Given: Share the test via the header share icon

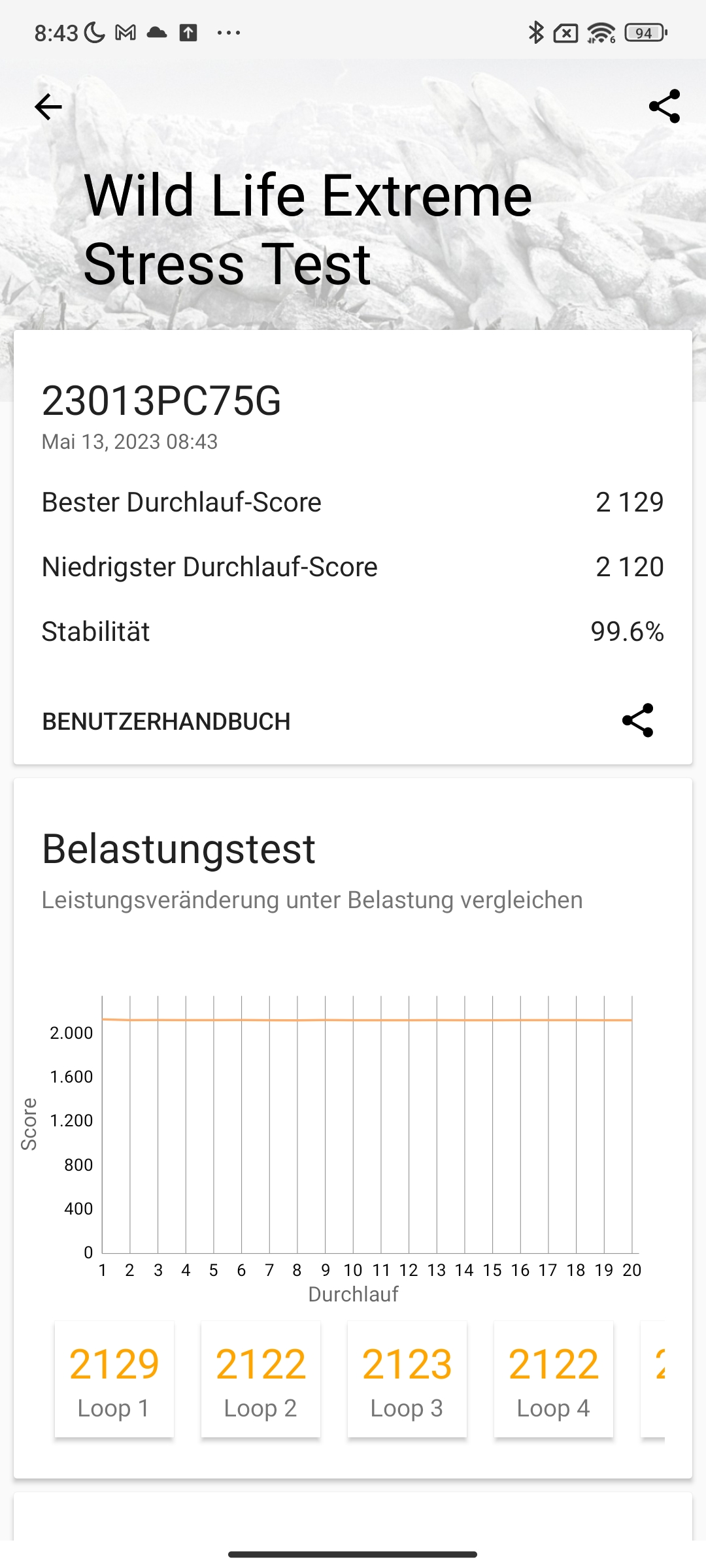Looking at the screenshot, I should (x=664, y=106).
